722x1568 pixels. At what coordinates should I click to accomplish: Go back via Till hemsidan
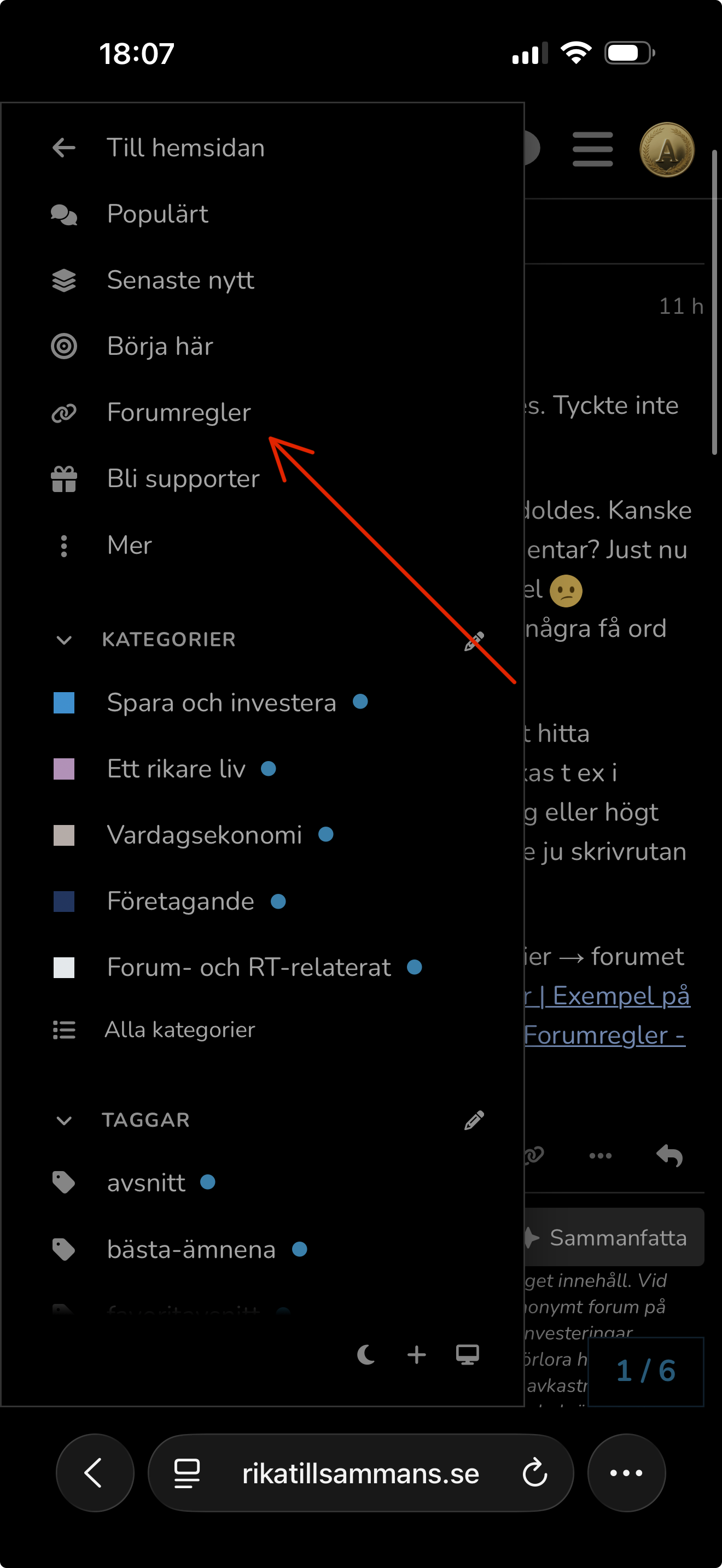[x=185, y=148]
